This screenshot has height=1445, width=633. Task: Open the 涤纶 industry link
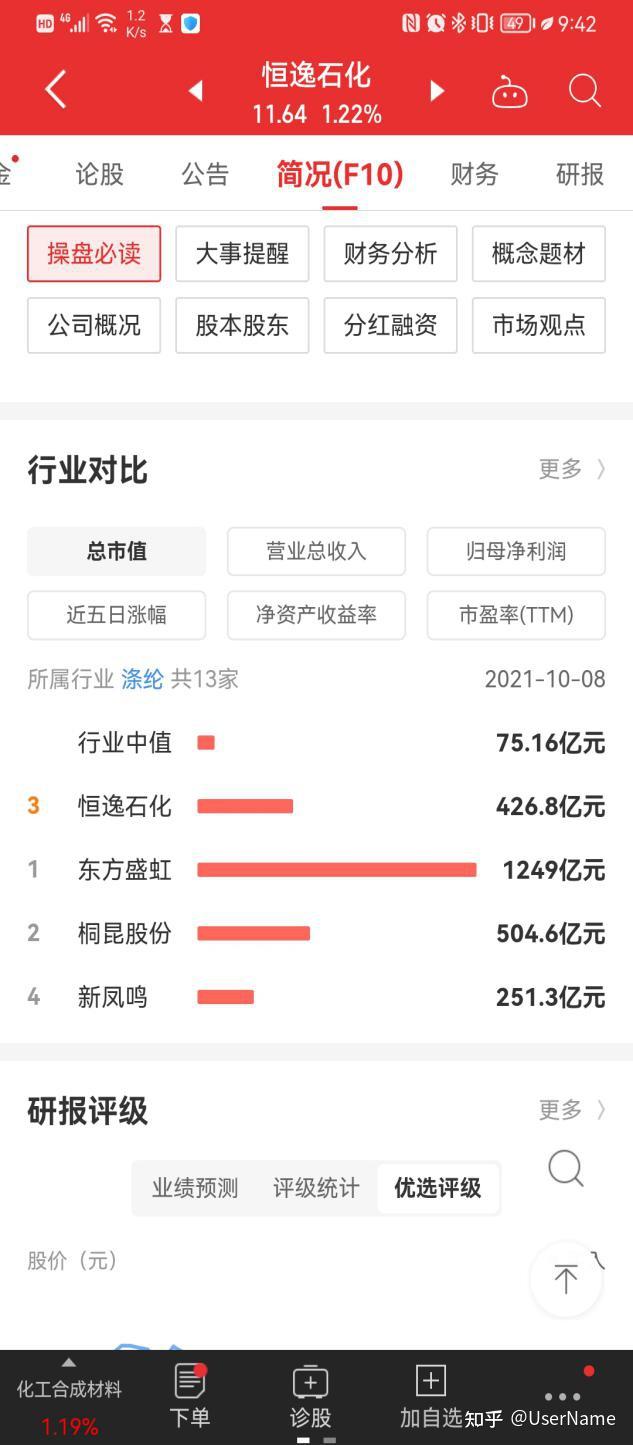pos(142,679)
